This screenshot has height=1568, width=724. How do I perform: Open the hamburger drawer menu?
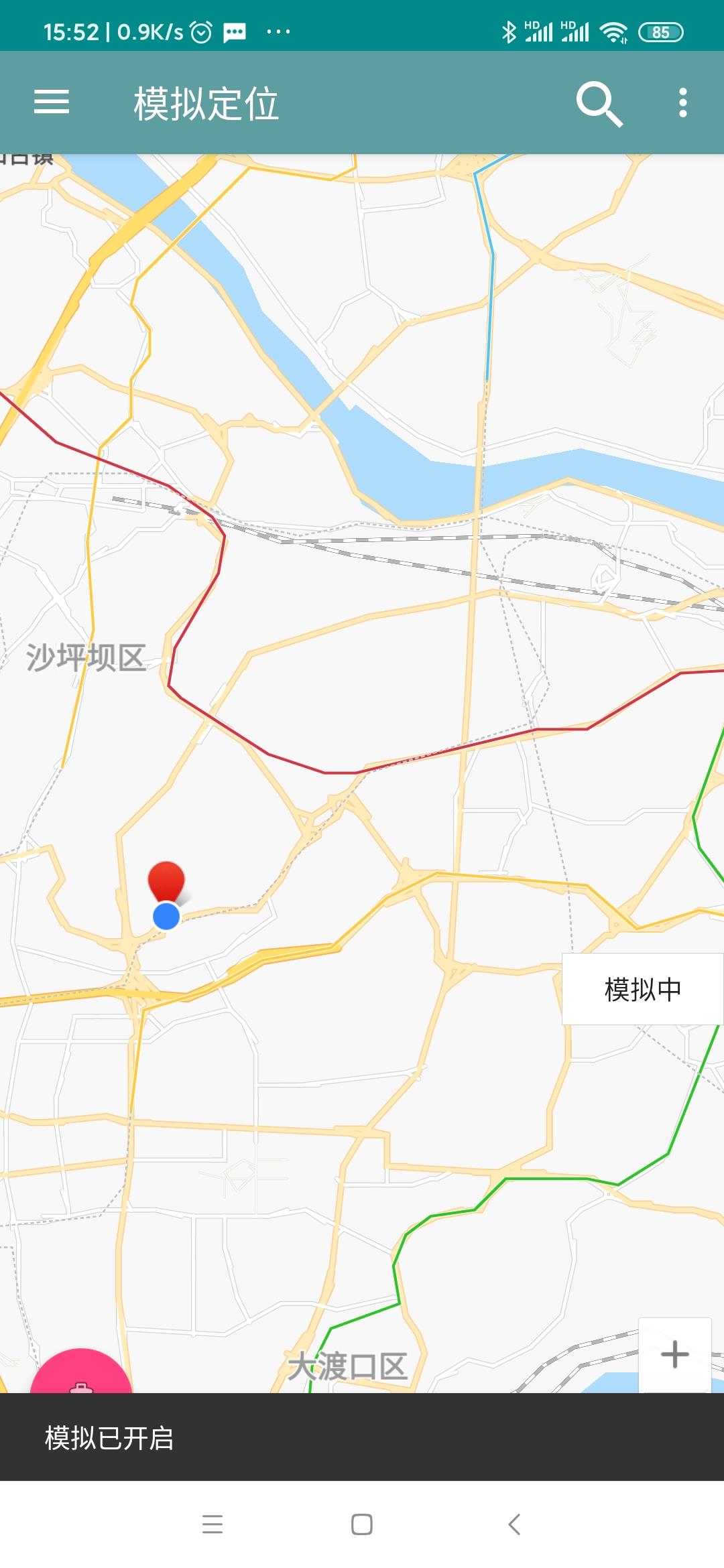pyautogui.click(x=52, y=103)
